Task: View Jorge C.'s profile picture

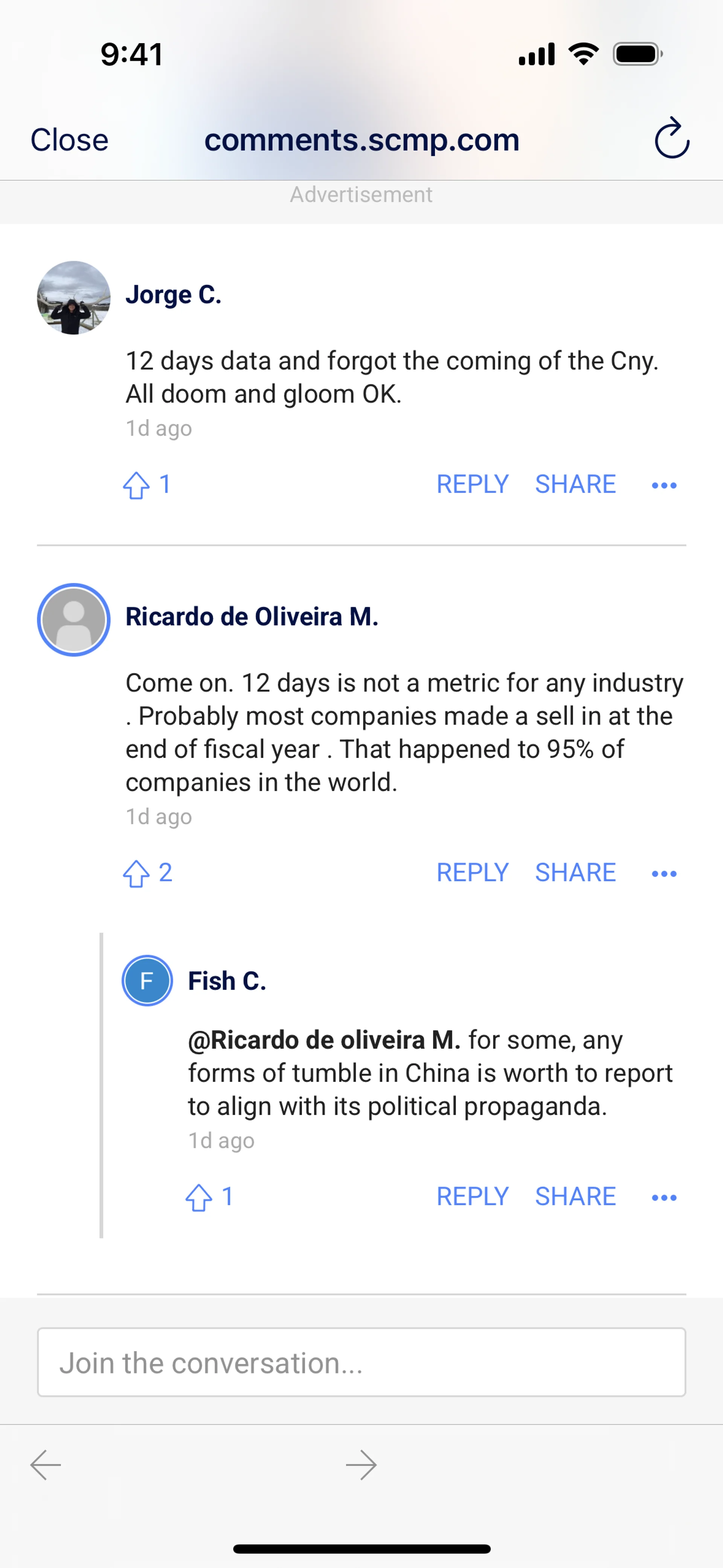Action: tap(74, 298)
